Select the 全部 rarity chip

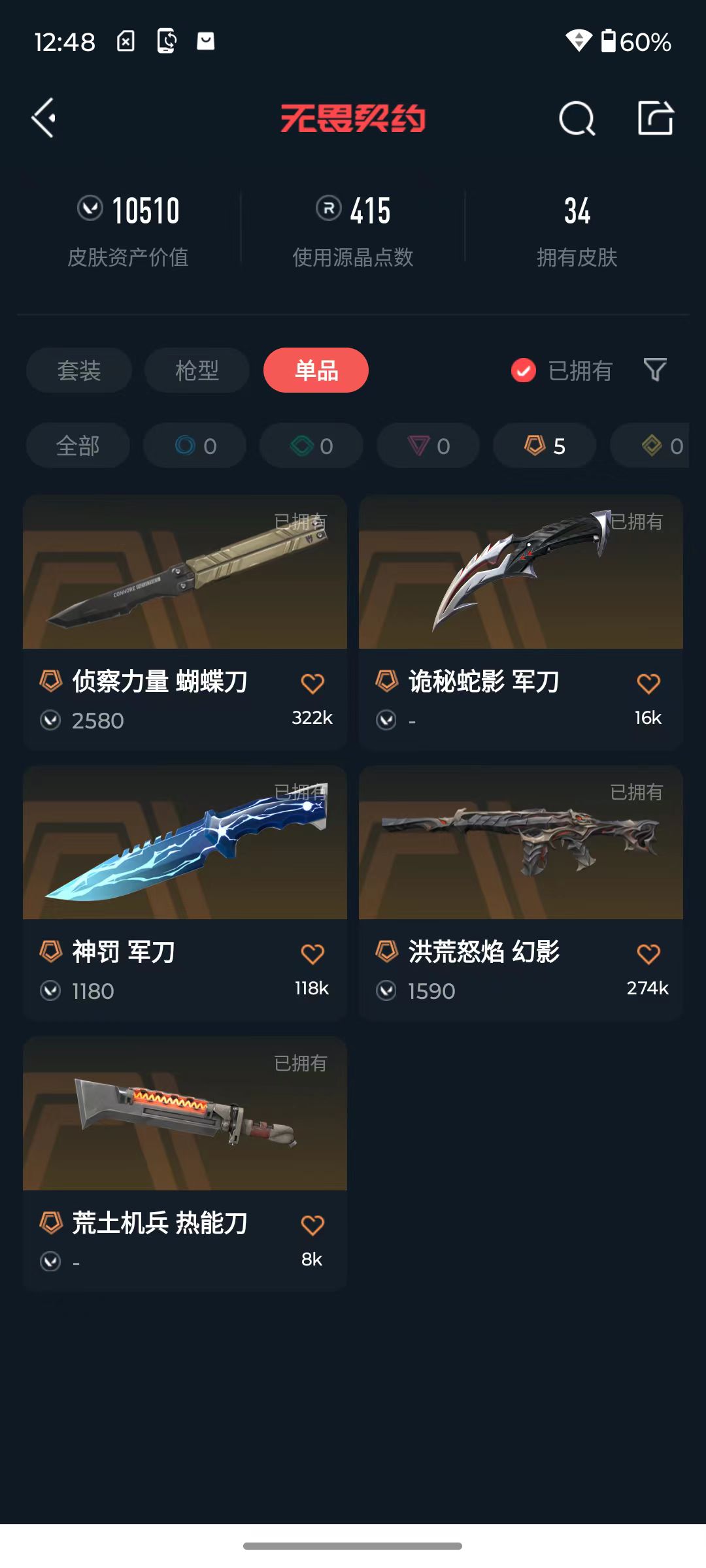pyautogui.click(x=77, y=446)
